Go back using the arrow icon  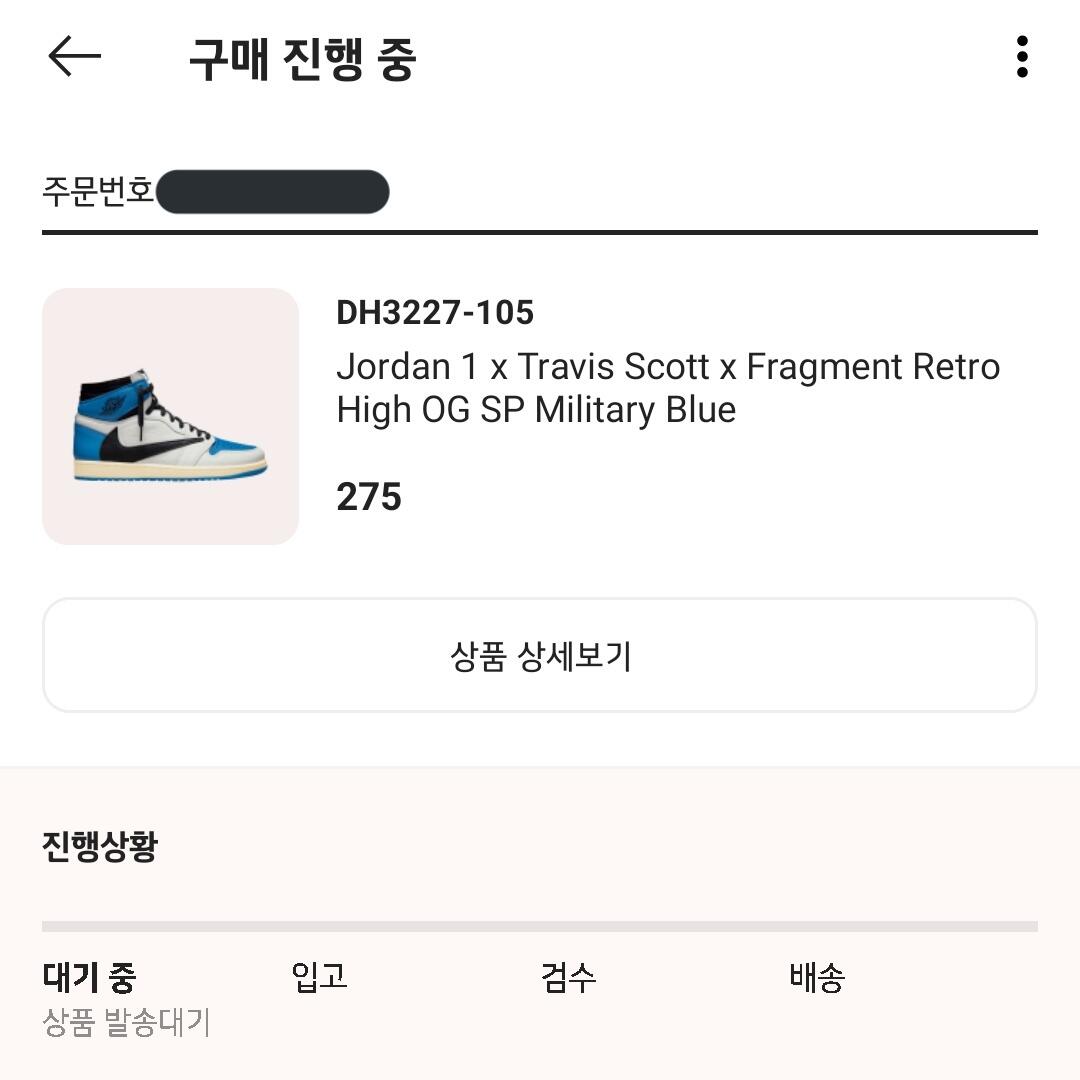pyautogui.click(x=75, y=57)
